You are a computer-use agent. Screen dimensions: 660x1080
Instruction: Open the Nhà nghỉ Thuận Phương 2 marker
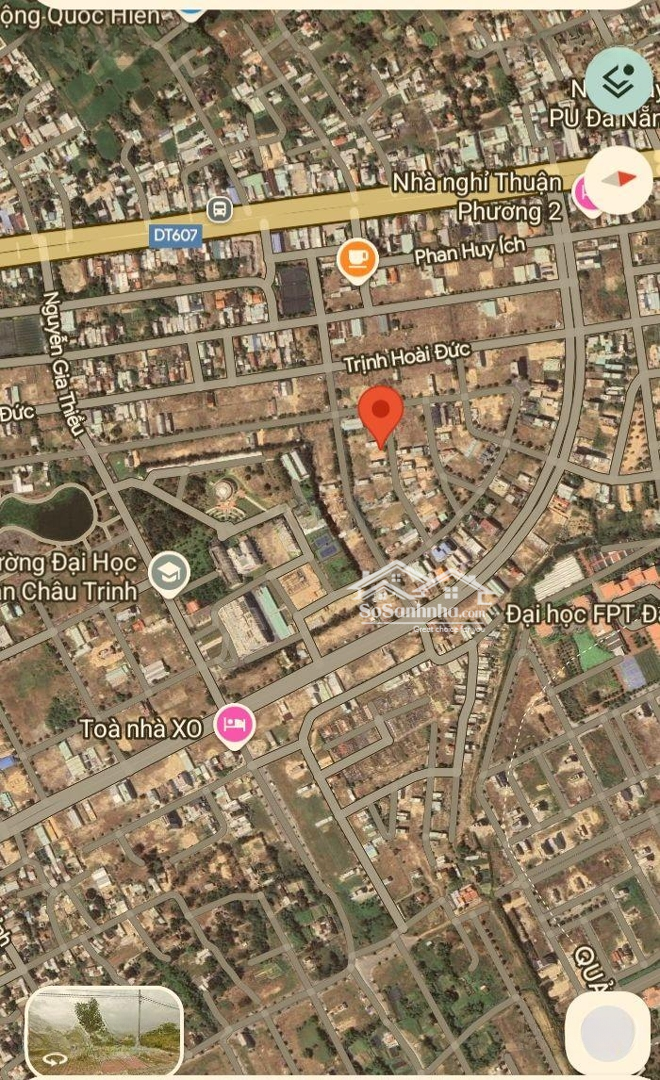pos(585,192)
